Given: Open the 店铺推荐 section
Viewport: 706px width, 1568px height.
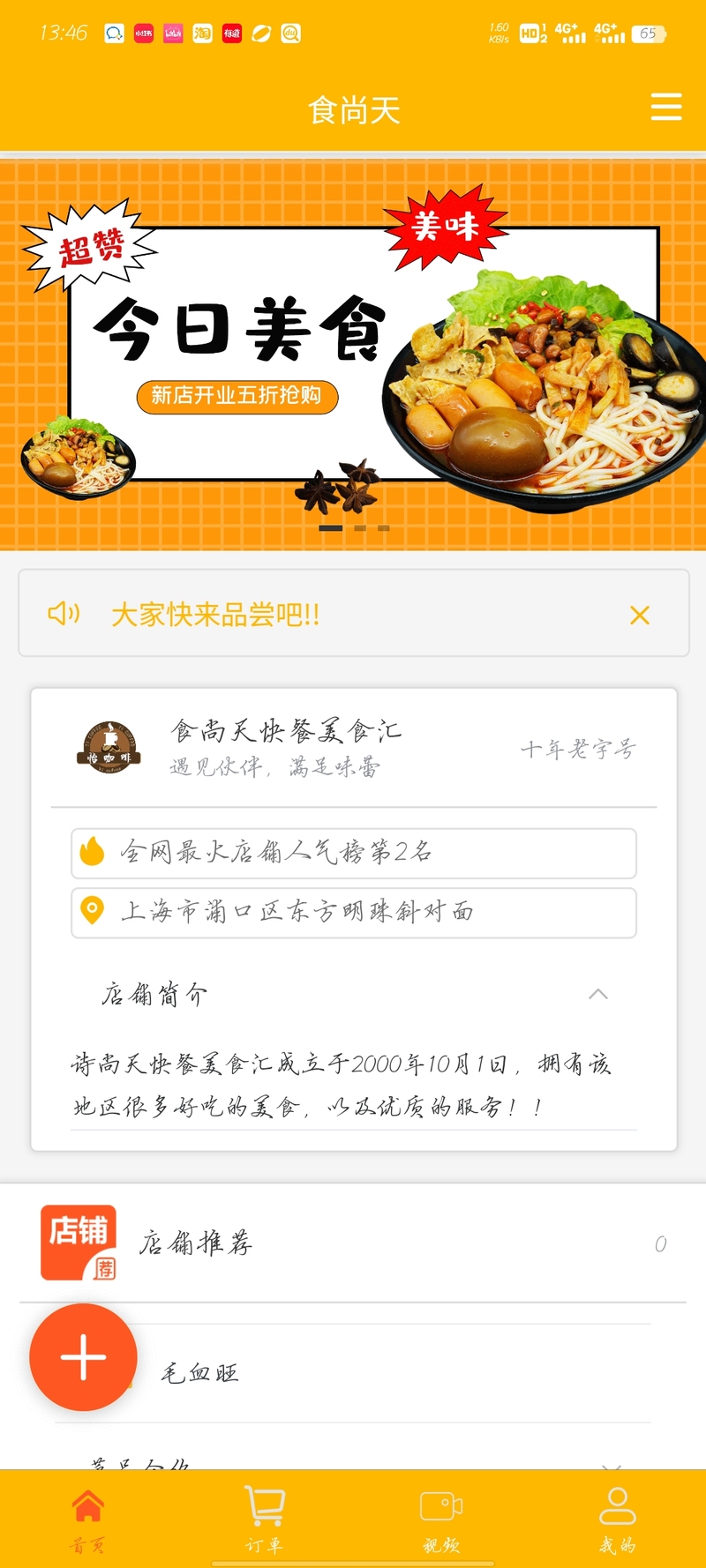Looking at the screenshot, I should 353,1243.
